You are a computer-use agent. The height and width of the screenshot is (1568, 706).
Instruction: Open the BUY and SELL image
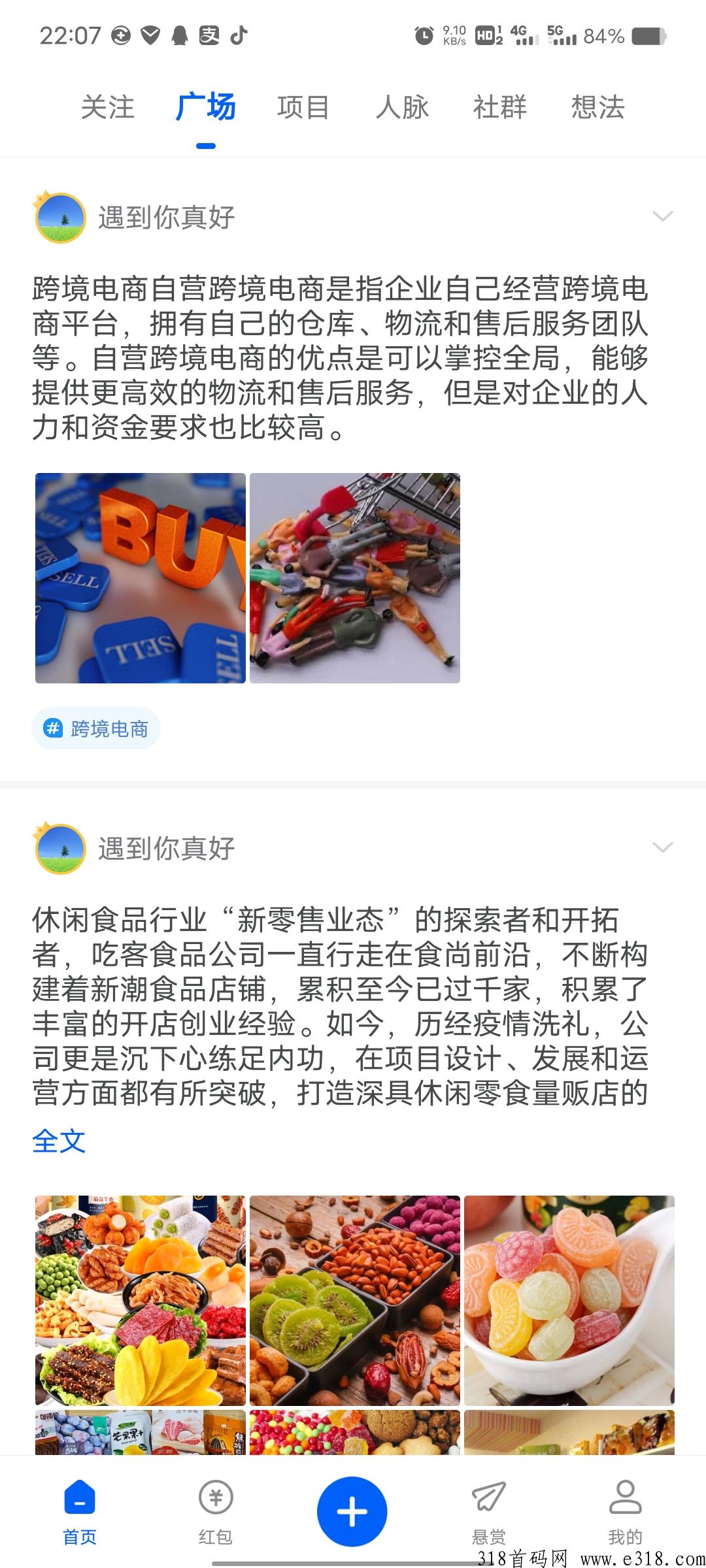[x=141, y=578]
